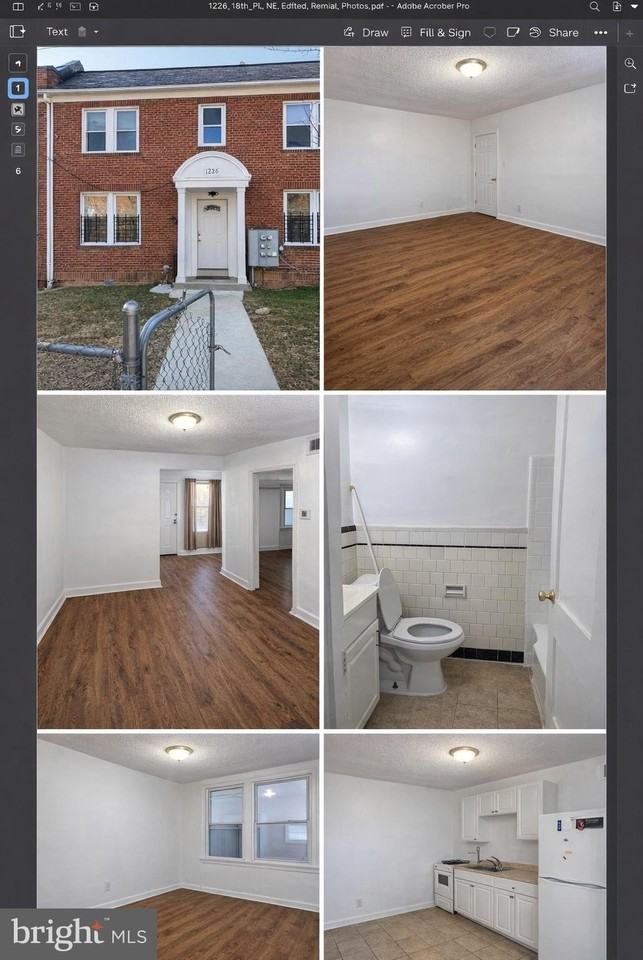
Task: Tap the zoom magnifier in right panel
Action: click(630, 63)
